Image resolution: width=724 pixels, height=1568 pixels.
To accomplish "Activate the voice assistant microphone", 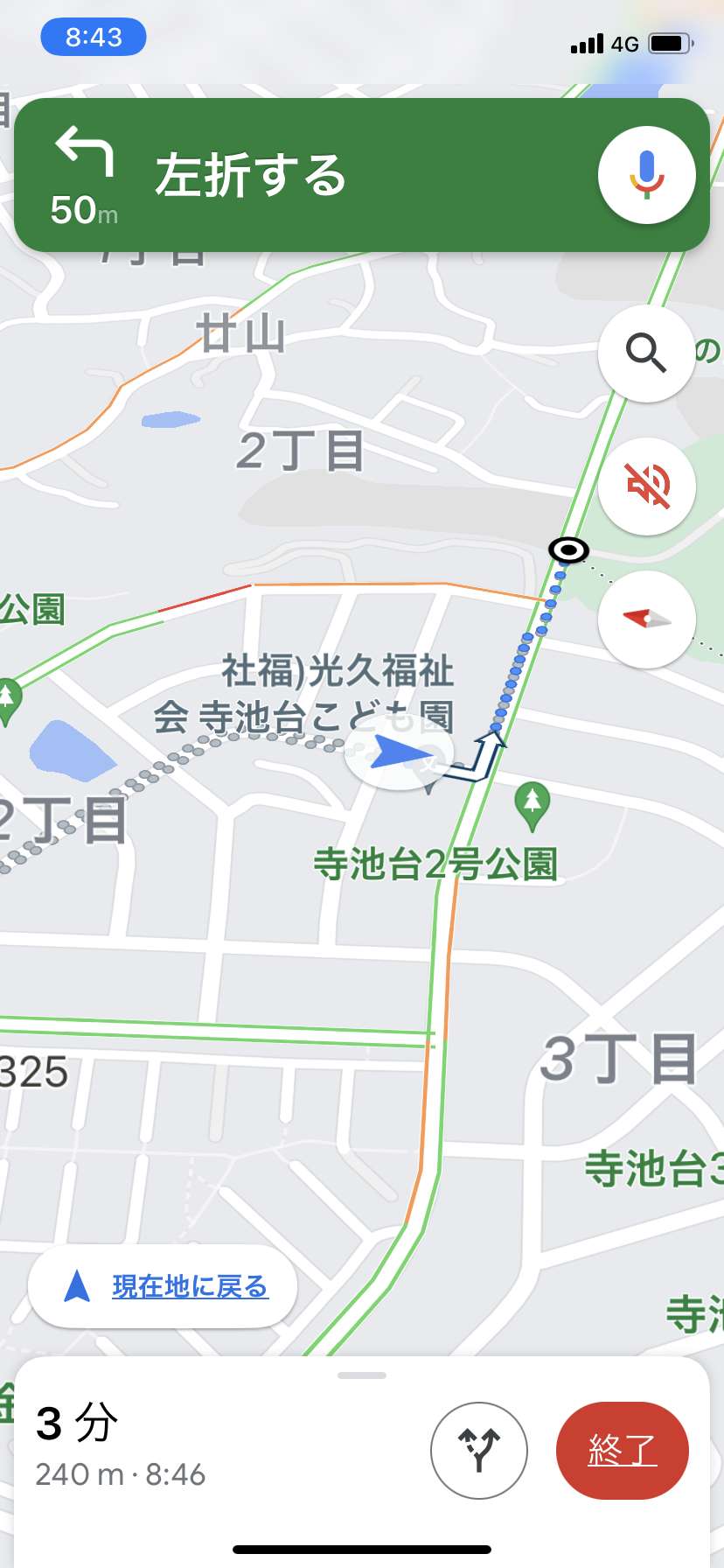I will click(646, 175).
